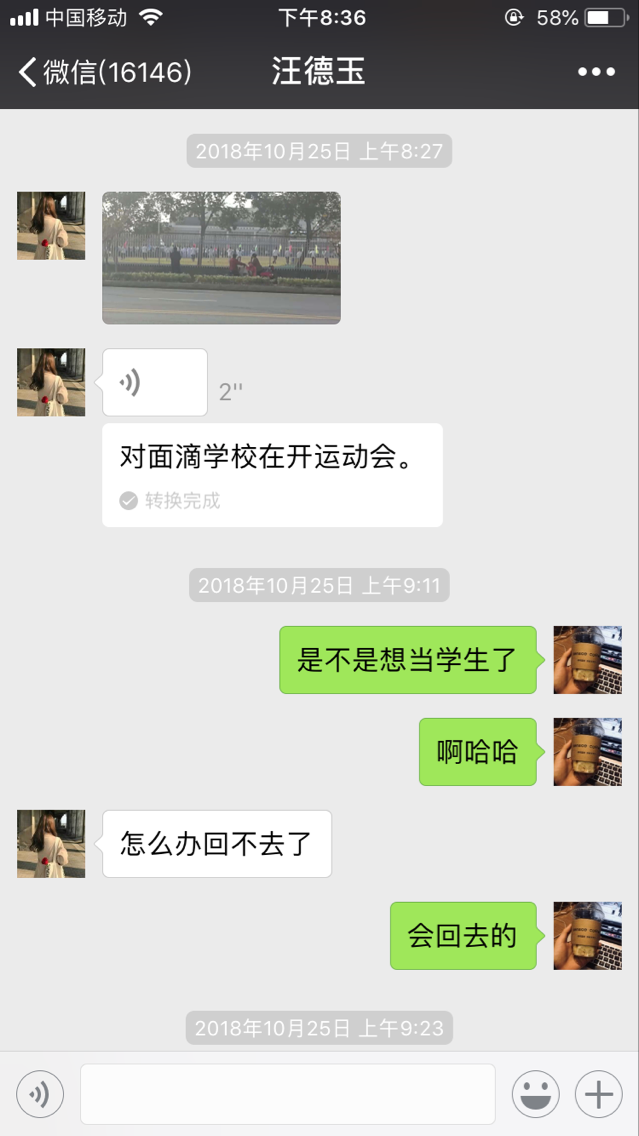Tap the message text input field
Image resolution: width=639 pixels, height=1136 pixels.
tap(287, 1094)
